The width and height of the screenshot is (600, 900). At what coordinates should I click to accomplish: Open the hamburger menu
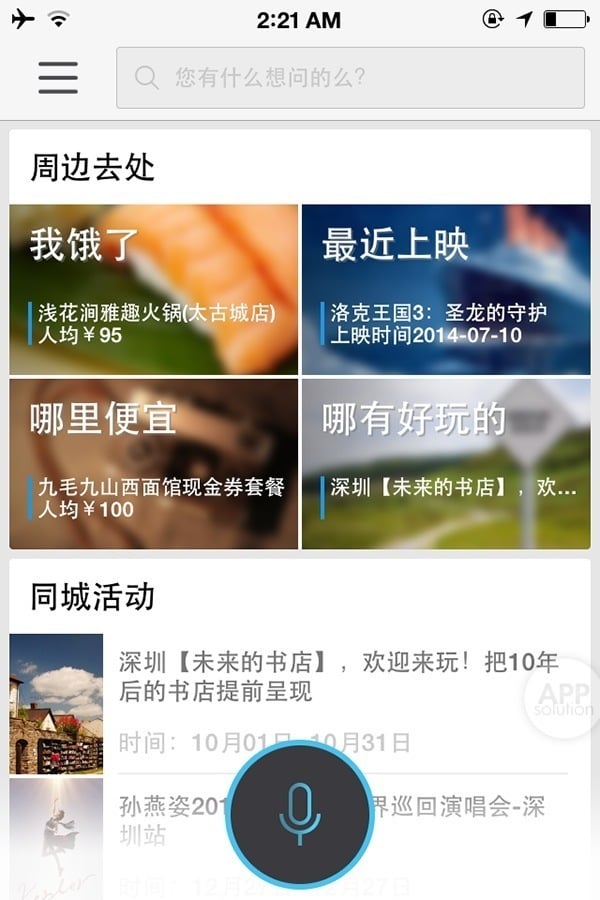click(x=58, y=77)
